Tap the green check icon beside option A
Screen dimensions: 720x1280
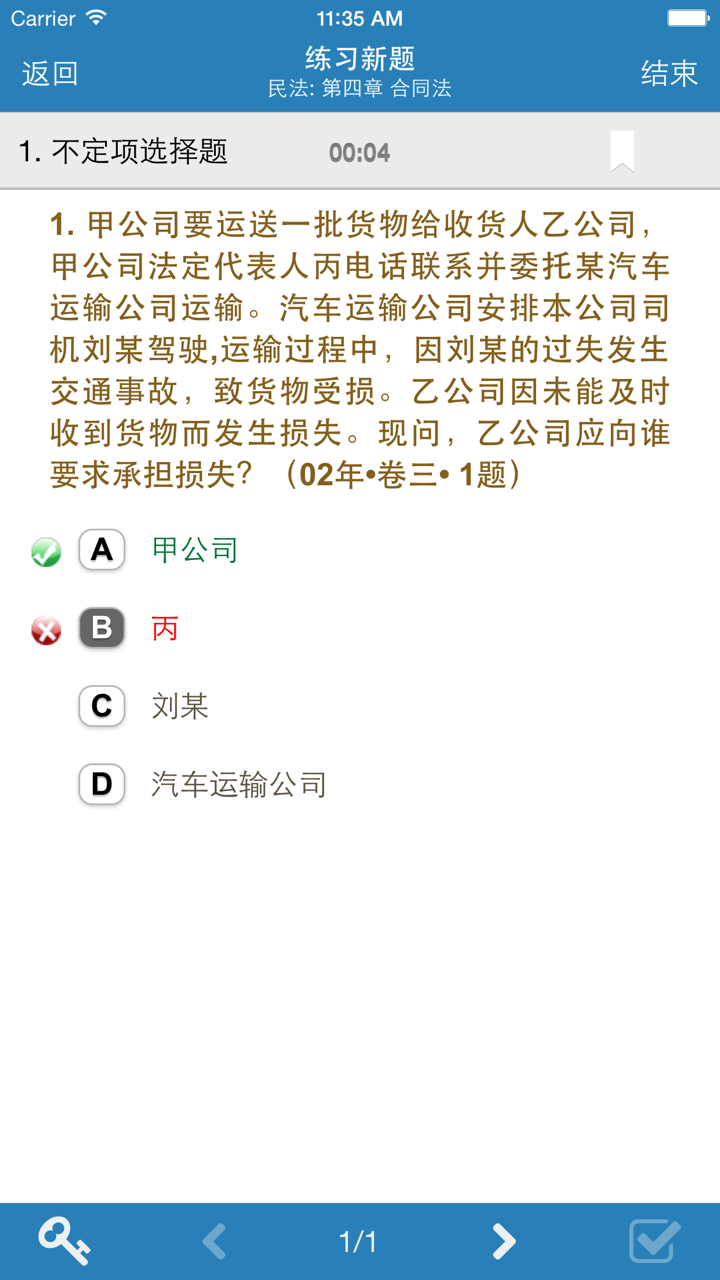44,550
